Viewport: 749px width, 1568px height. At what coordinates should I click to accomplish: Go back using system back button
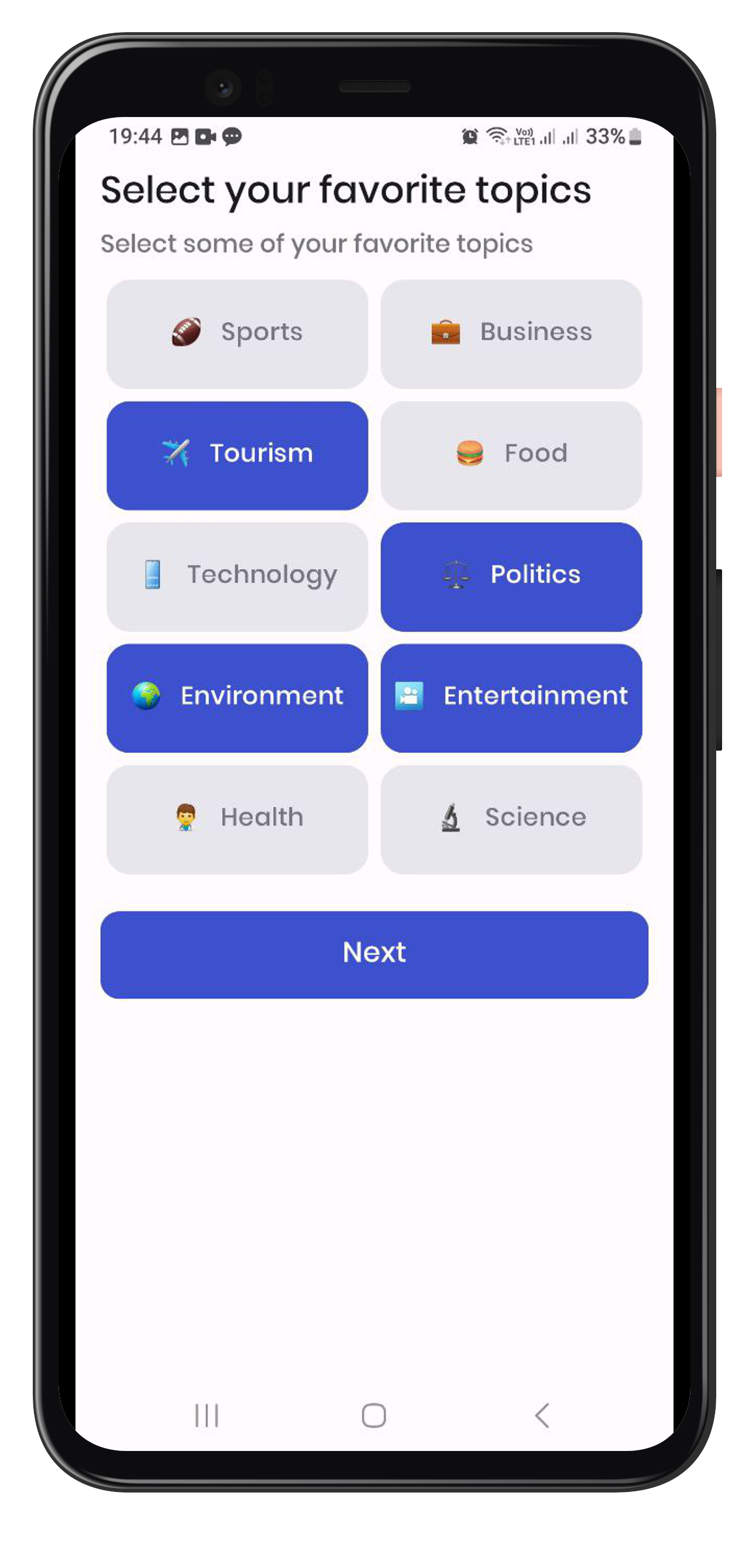pyautogui.click(x=542, y=1415)
